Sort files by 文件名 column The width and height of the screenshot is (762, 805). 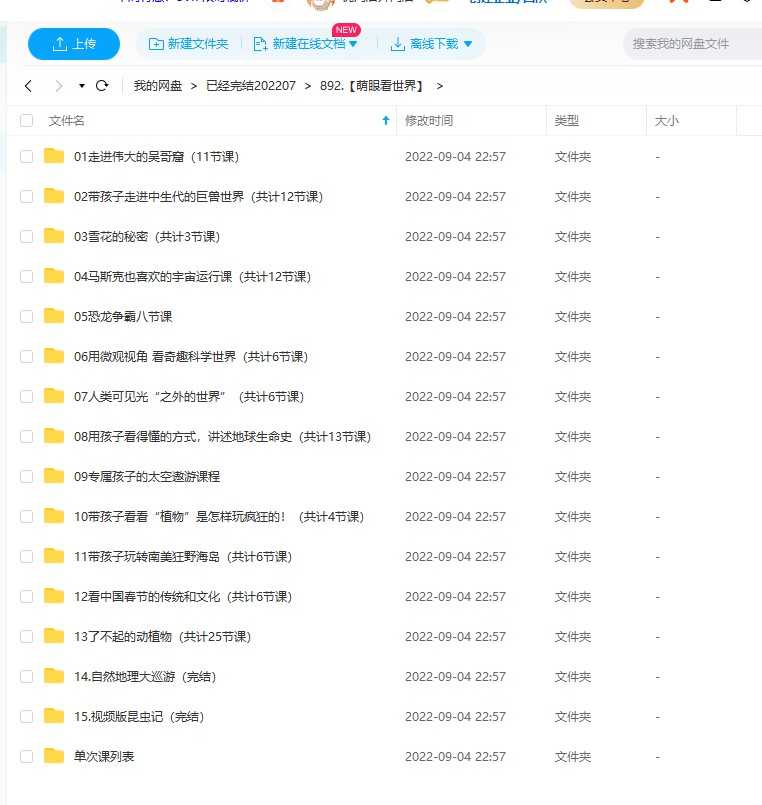pyautogui.click(x=67, y=120)
